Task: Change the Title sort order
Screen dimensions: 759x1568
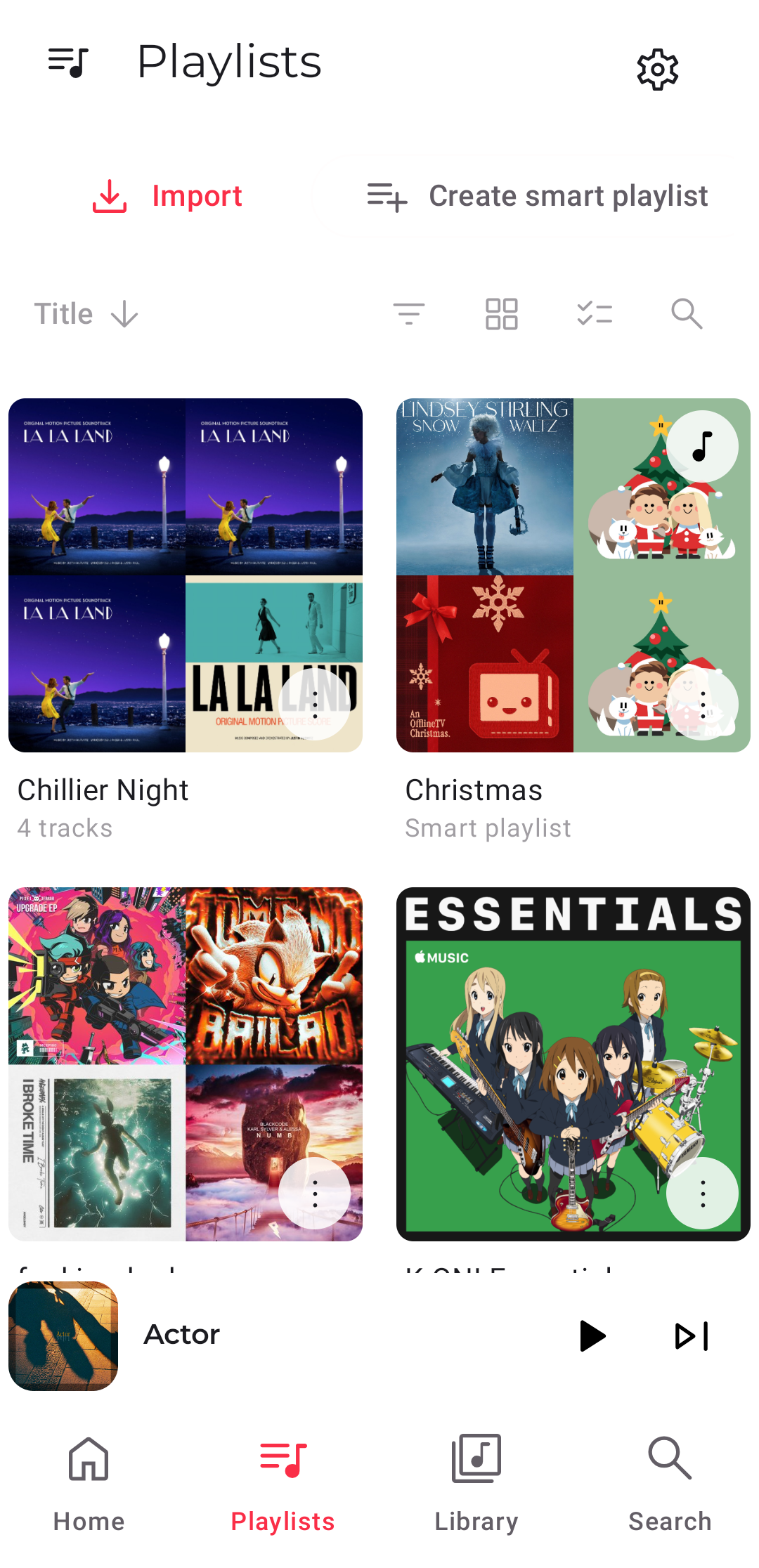Action: pyautogui.click(x=86, y=314)
